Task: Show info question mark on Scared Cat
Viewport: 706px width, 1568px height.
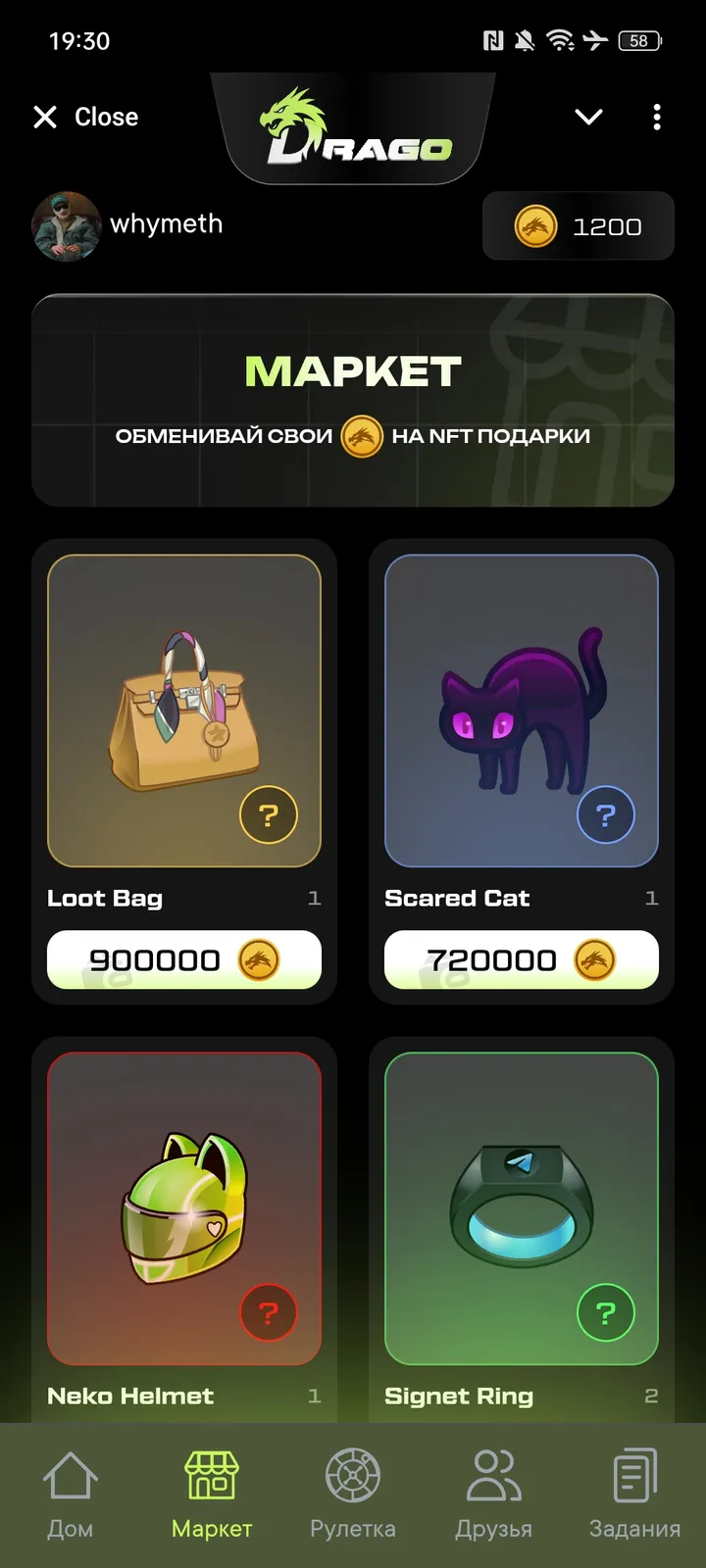Action: [x=606, y=815]
